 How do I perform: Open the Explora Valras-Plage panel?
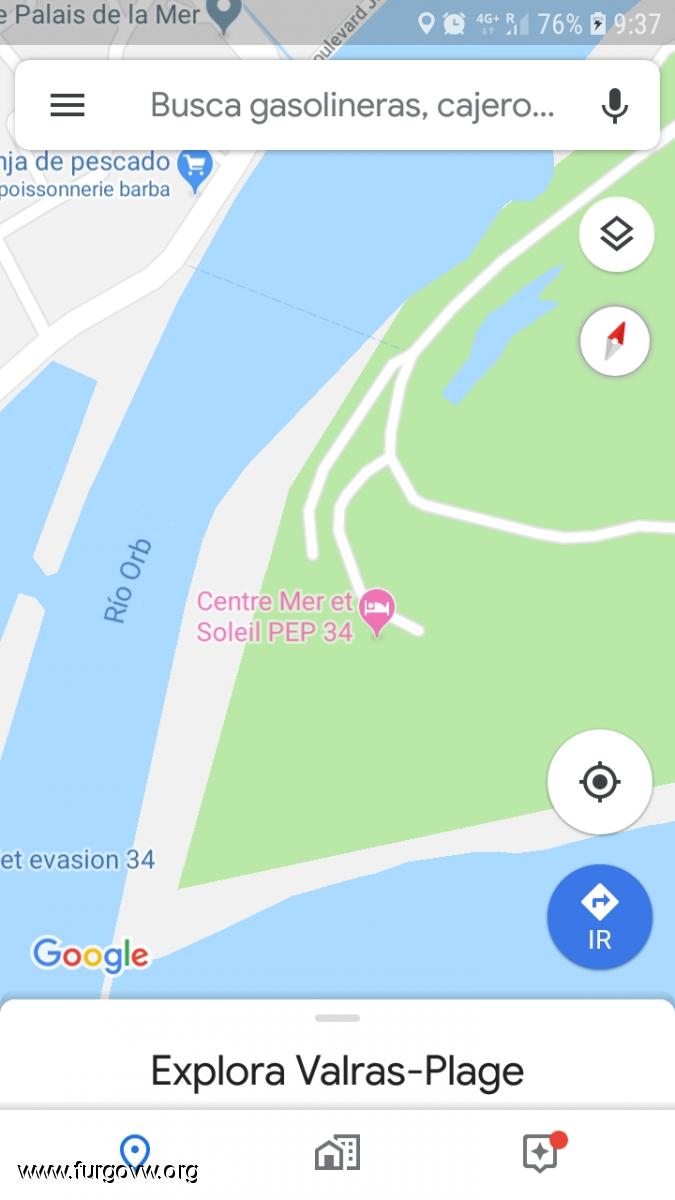pos(337,1070)
